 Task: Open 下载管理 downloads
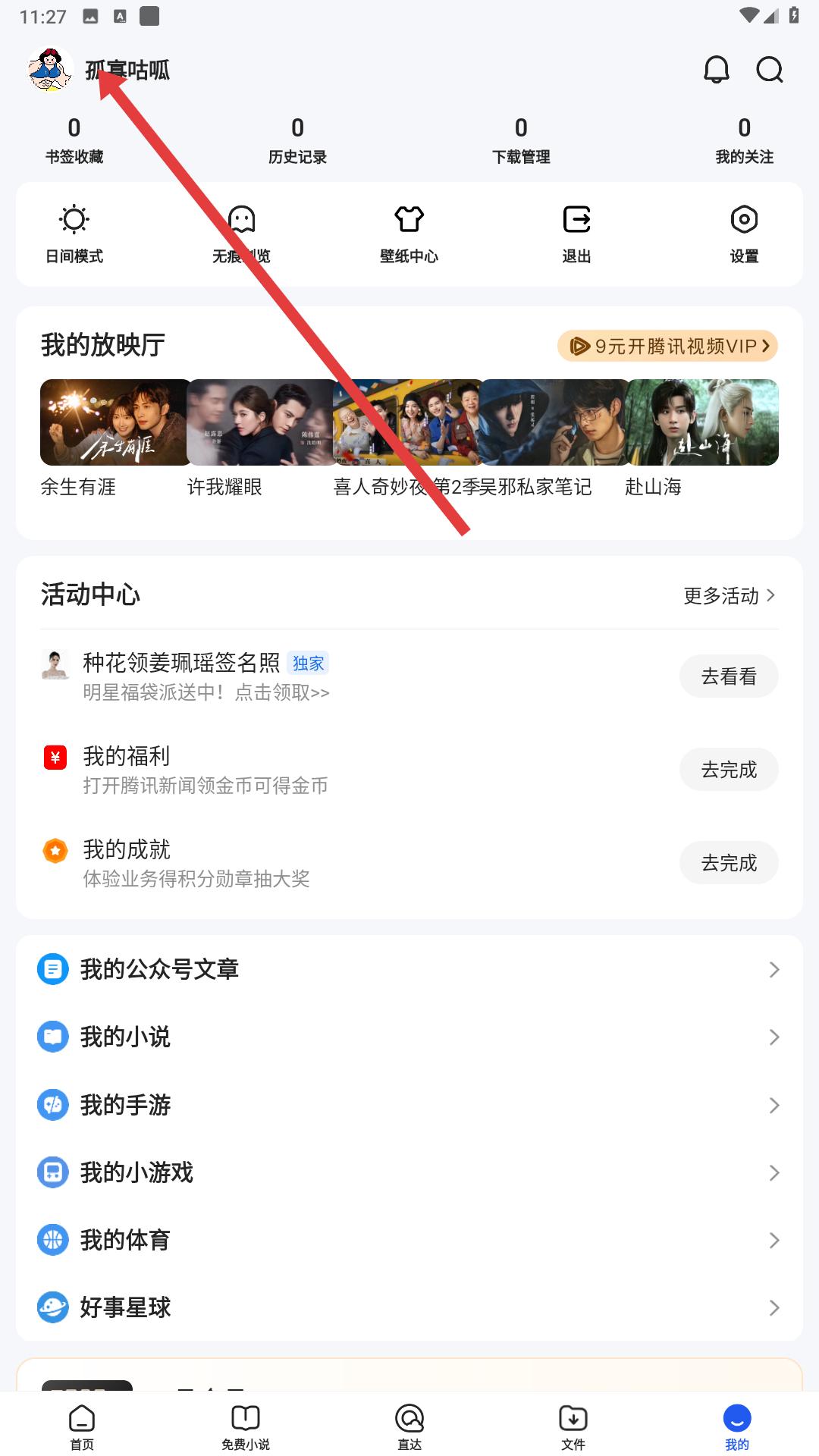pos(521,140)
